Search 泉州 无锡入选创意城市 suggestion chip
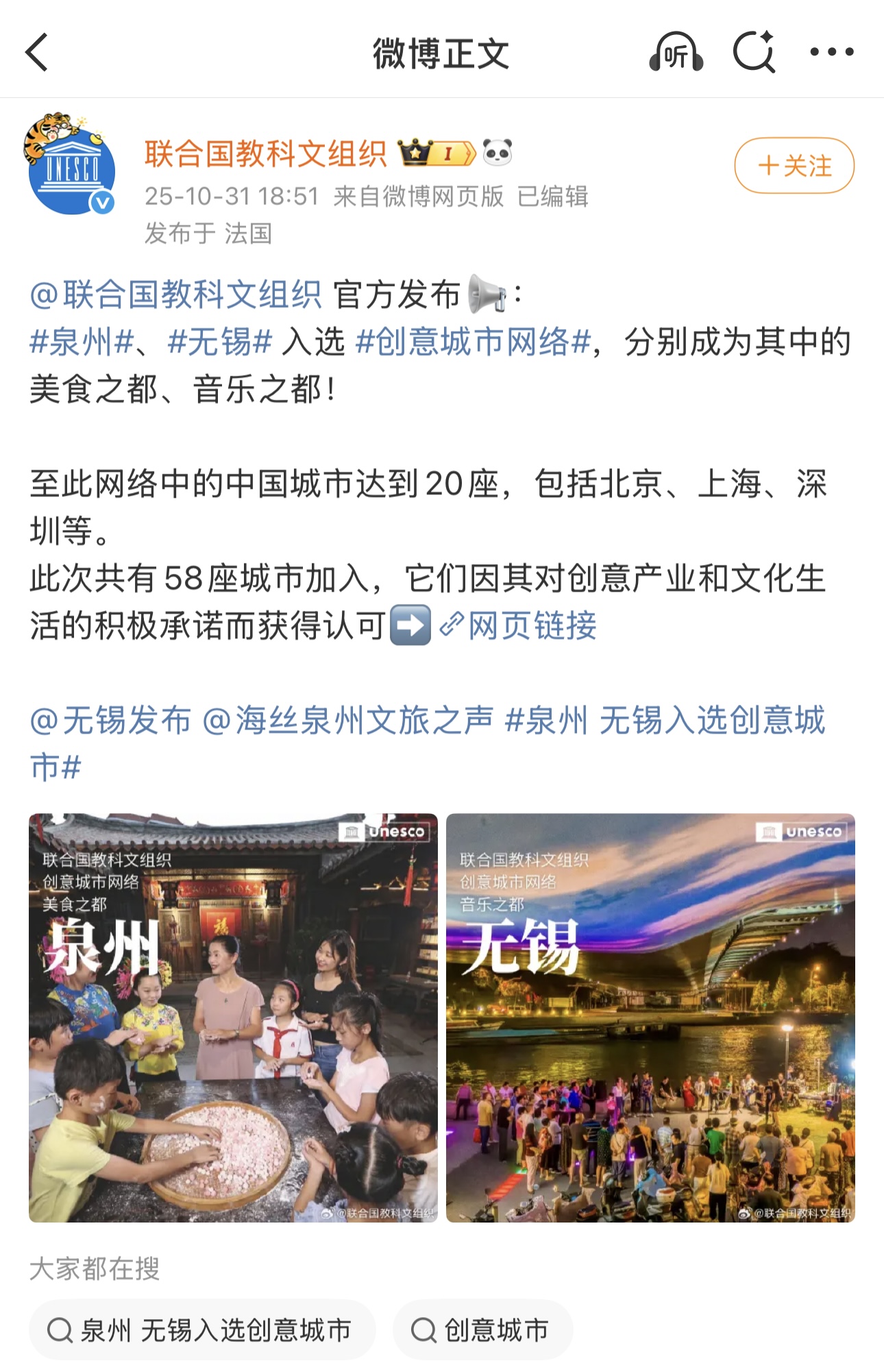Screen dimensions: 884x1372 [201, 1330]
